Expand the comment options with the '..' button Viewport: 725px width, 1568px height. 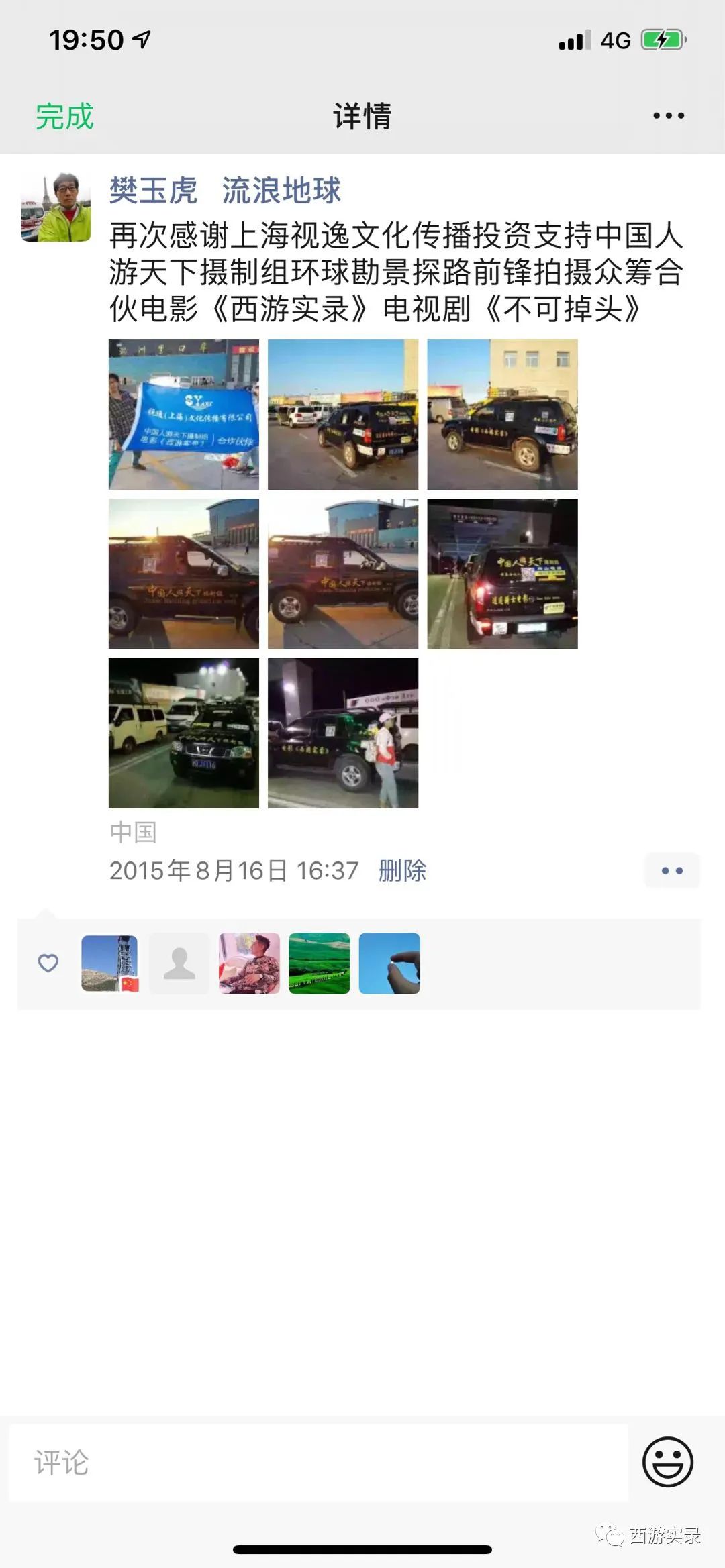[671, 870]
